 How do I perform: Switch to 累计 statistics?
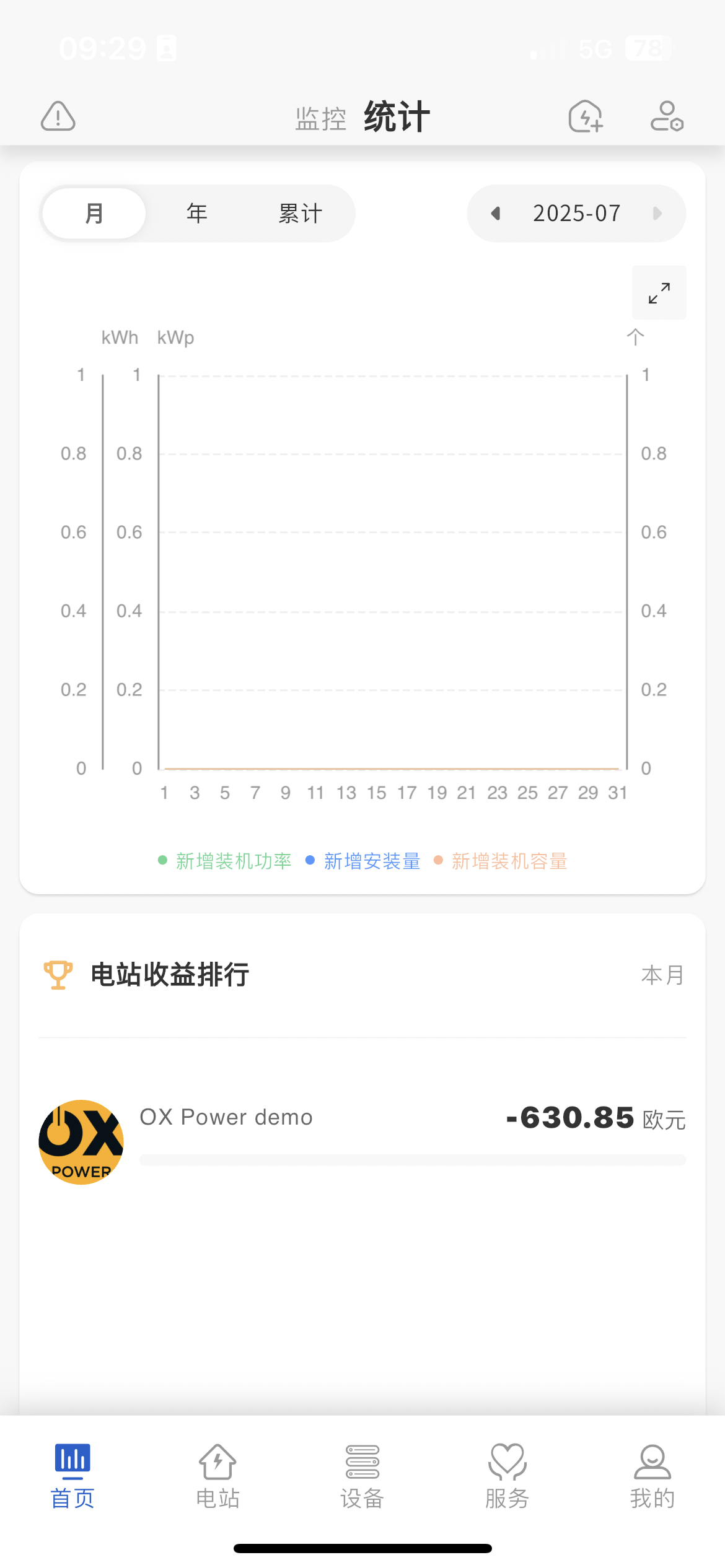[300, 214]
